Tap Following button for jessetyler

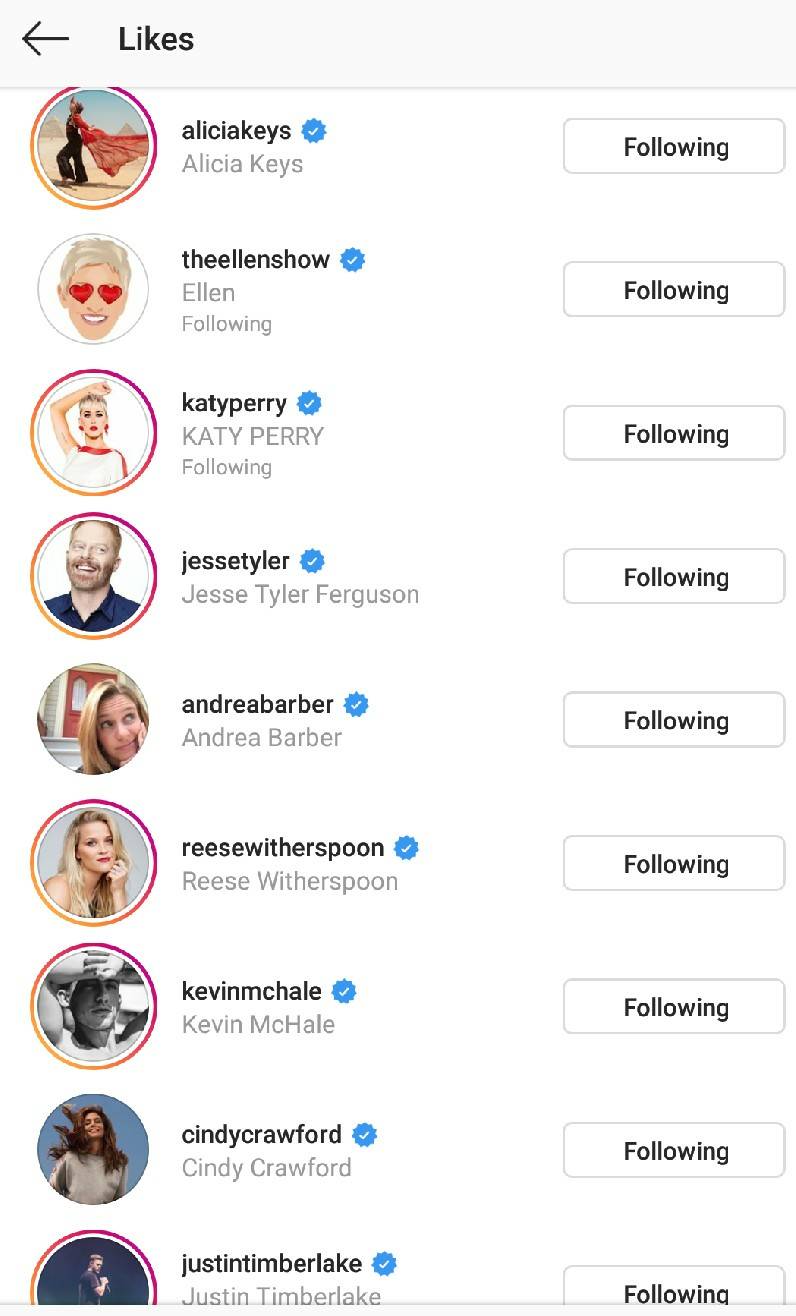(674, 577)
